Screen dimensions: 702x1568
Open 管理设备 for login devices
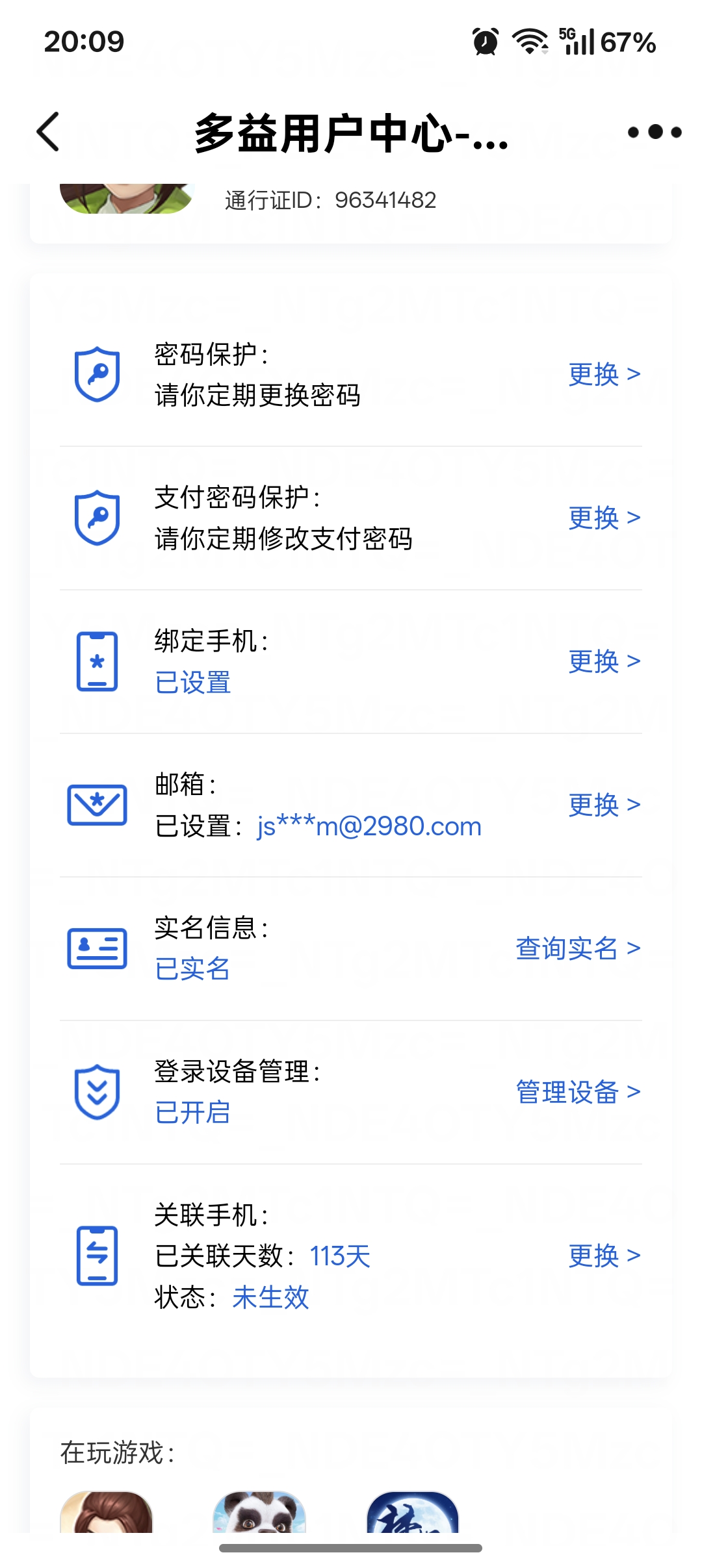click(x=578, y=1093)
